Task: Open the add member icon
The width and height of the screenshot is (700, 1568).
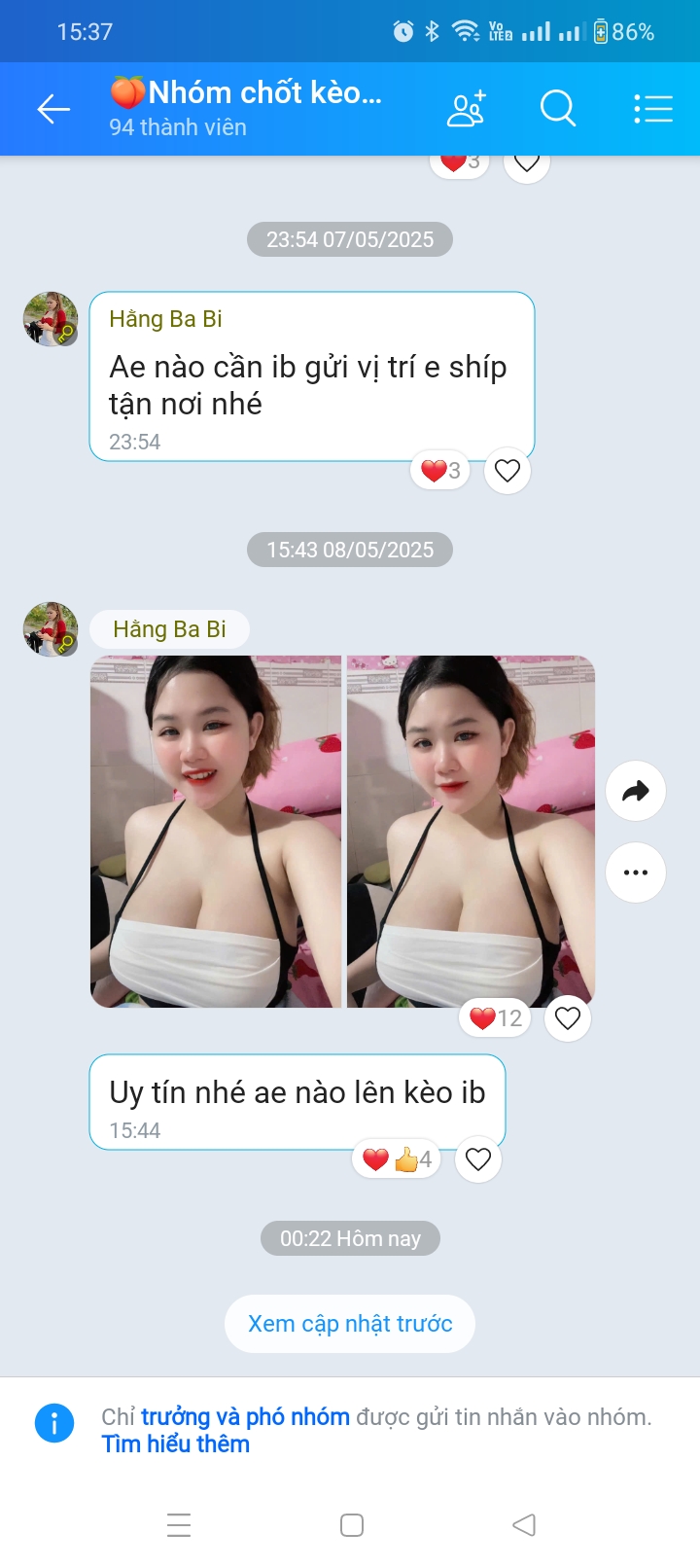Action: [466, 109]
